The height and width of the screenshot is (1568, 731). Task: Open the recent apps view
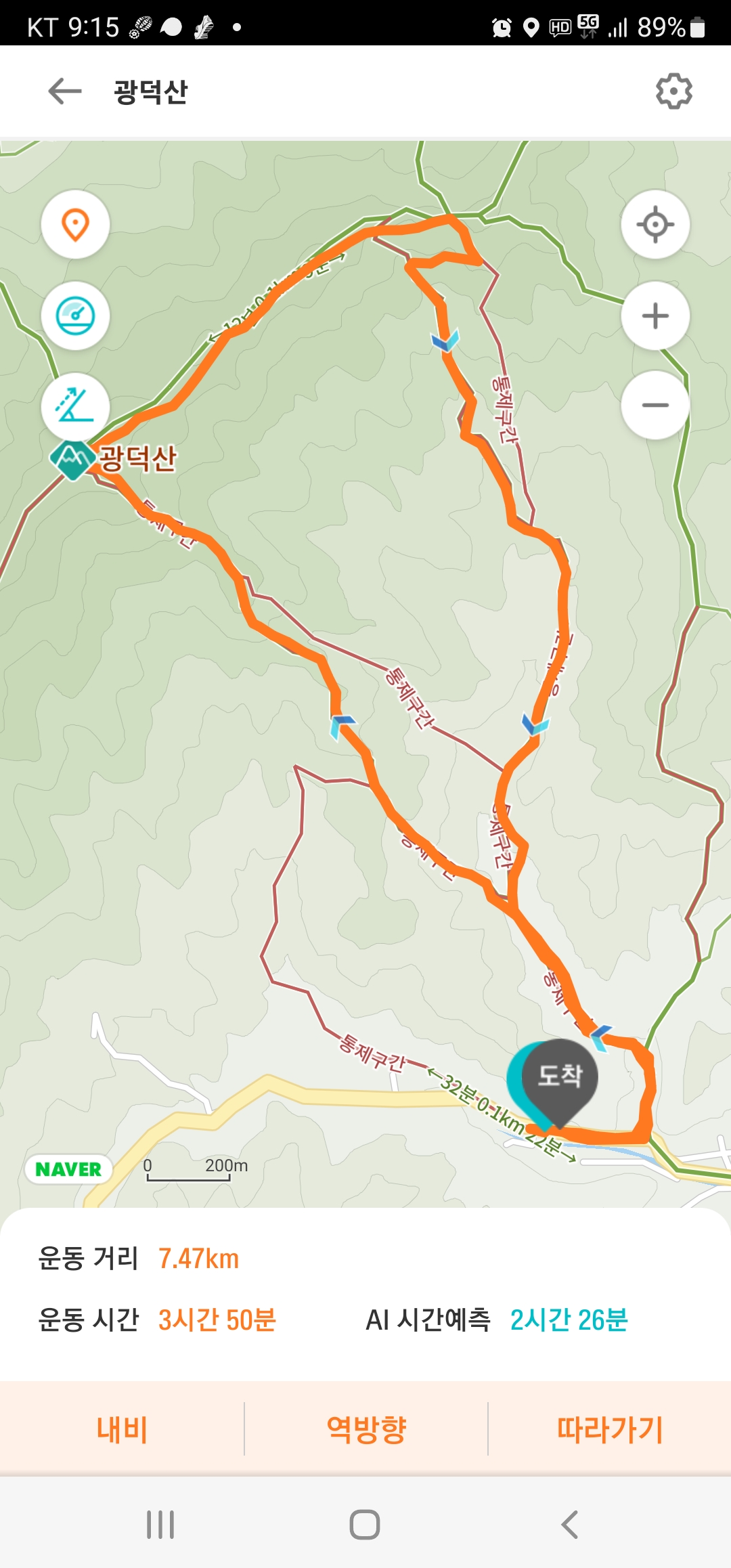[160, 1525]
